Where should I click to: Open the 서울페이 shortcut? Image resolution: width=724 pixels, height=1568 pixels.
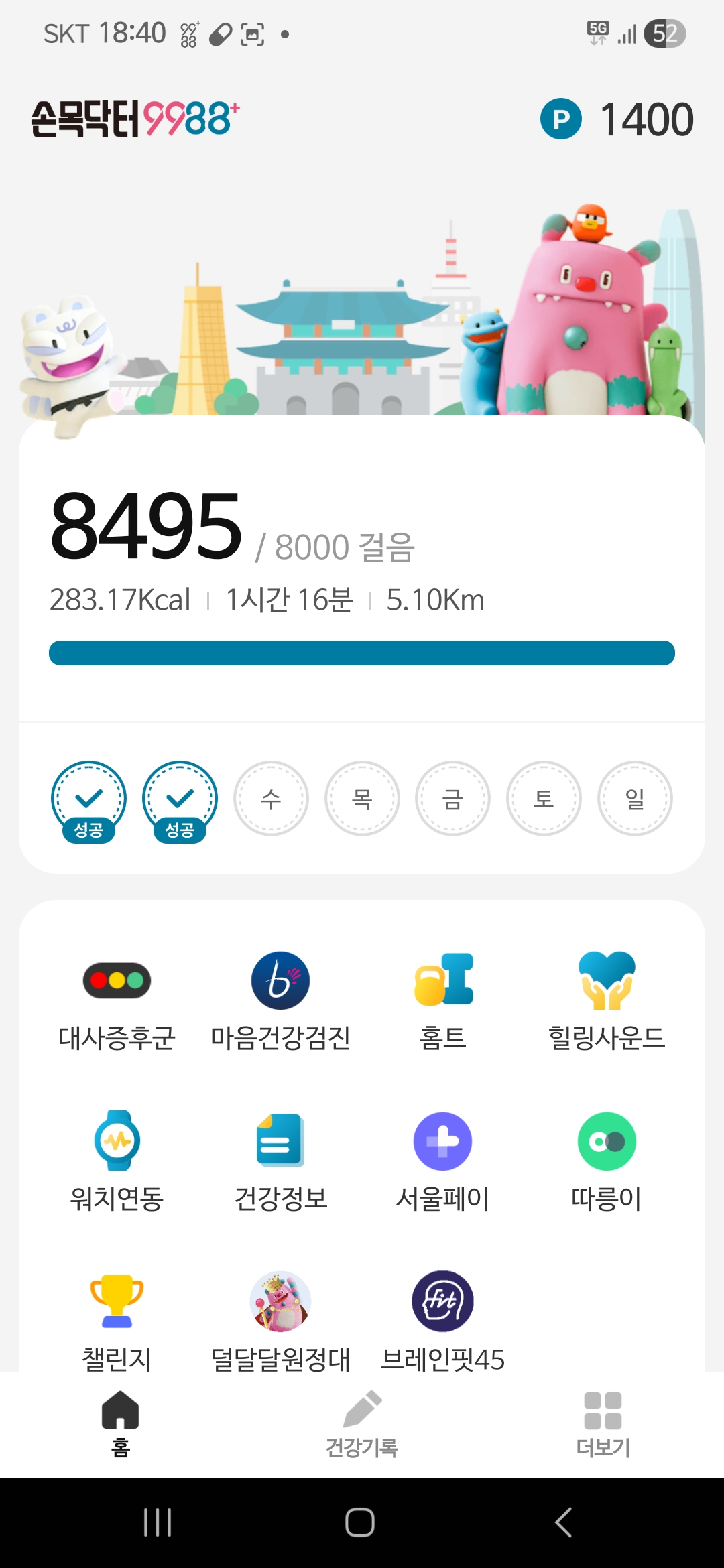[443, 1161]
